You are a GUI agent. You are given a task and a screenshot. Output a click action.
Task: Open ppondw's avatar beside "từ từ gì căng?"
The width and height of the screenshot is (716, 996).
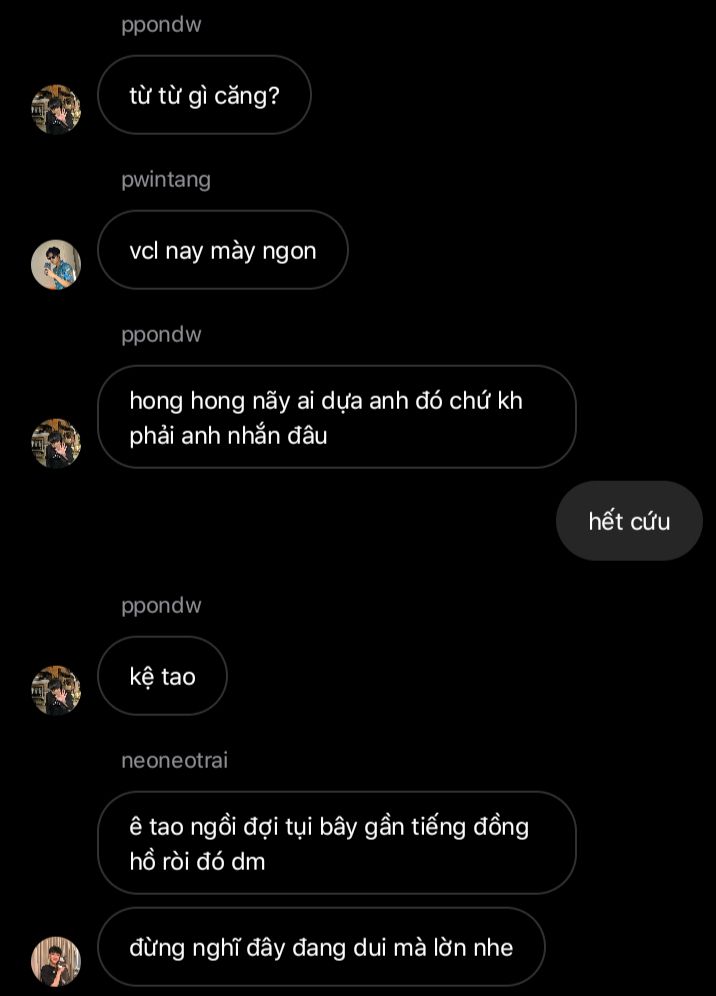tap(56, 109)
